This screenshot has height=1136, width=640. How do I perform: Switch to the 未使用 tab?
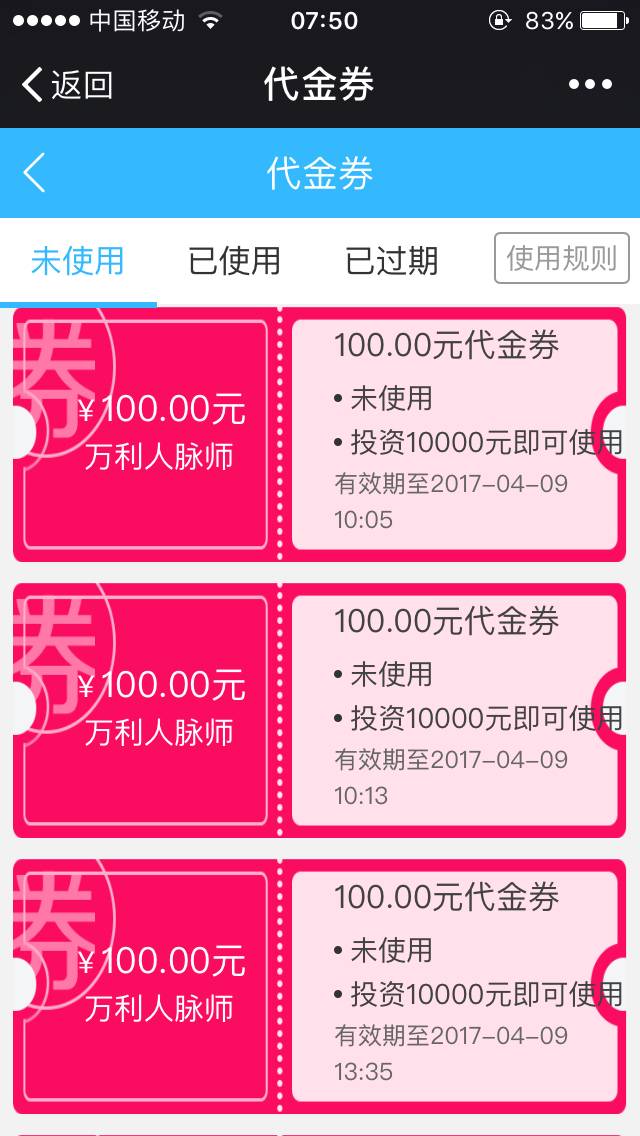coord(78,261)
